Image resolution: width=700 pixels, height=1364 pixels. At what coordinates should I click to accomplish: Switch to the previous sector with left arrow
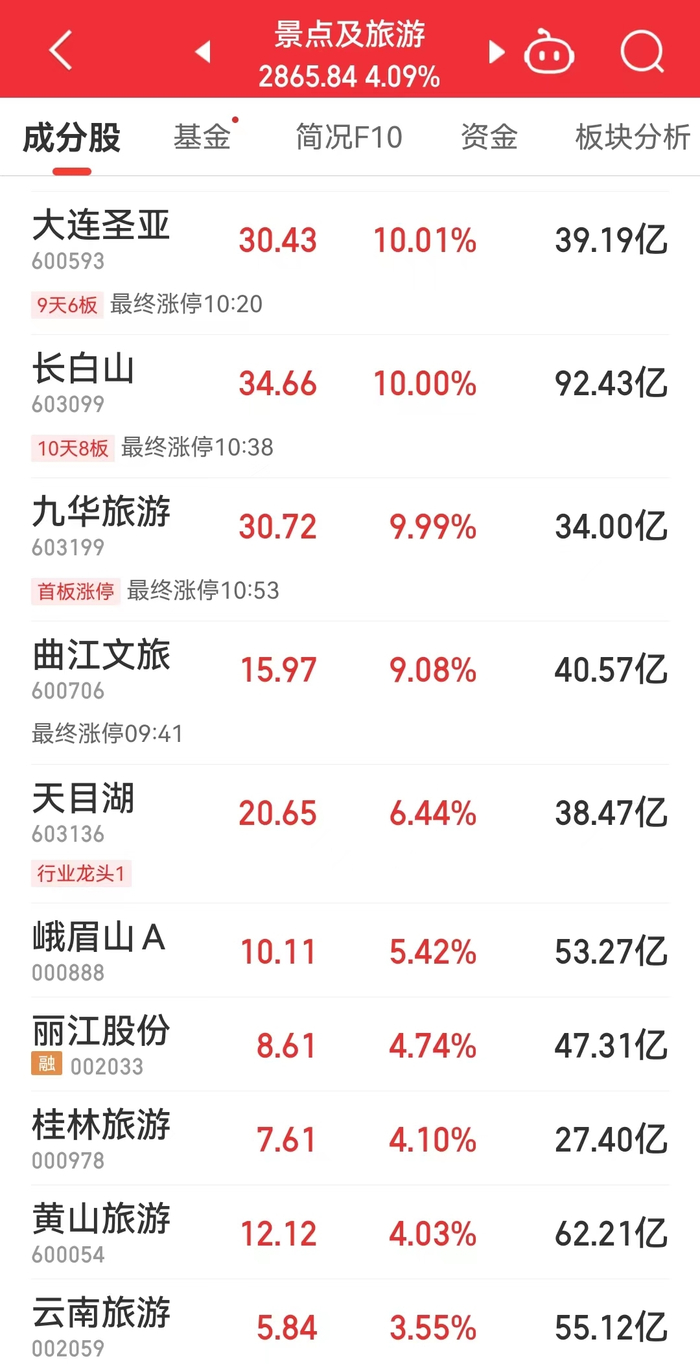203,52
